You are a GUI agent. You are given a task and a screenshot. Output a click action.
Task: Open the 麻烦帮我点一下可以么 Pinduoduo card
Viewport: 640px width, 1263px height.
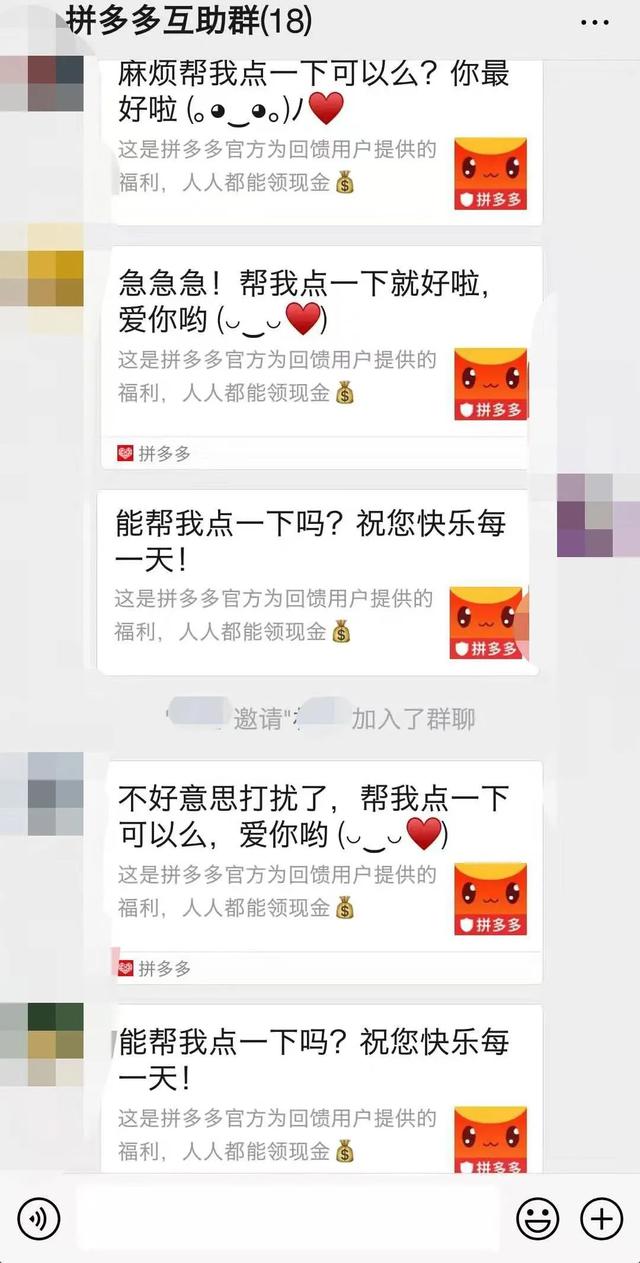[320, 140]
